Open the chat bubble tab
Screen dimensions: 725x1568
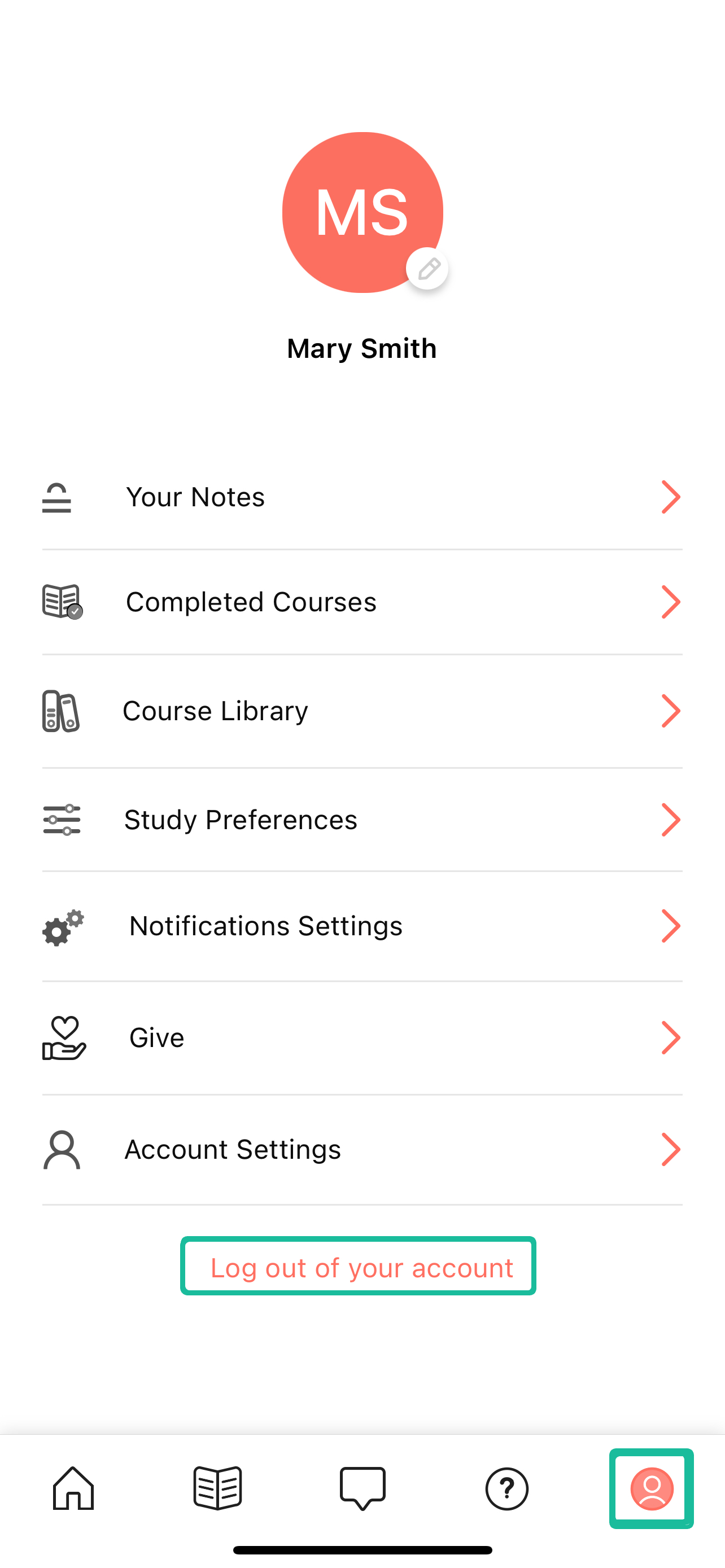362,1489
